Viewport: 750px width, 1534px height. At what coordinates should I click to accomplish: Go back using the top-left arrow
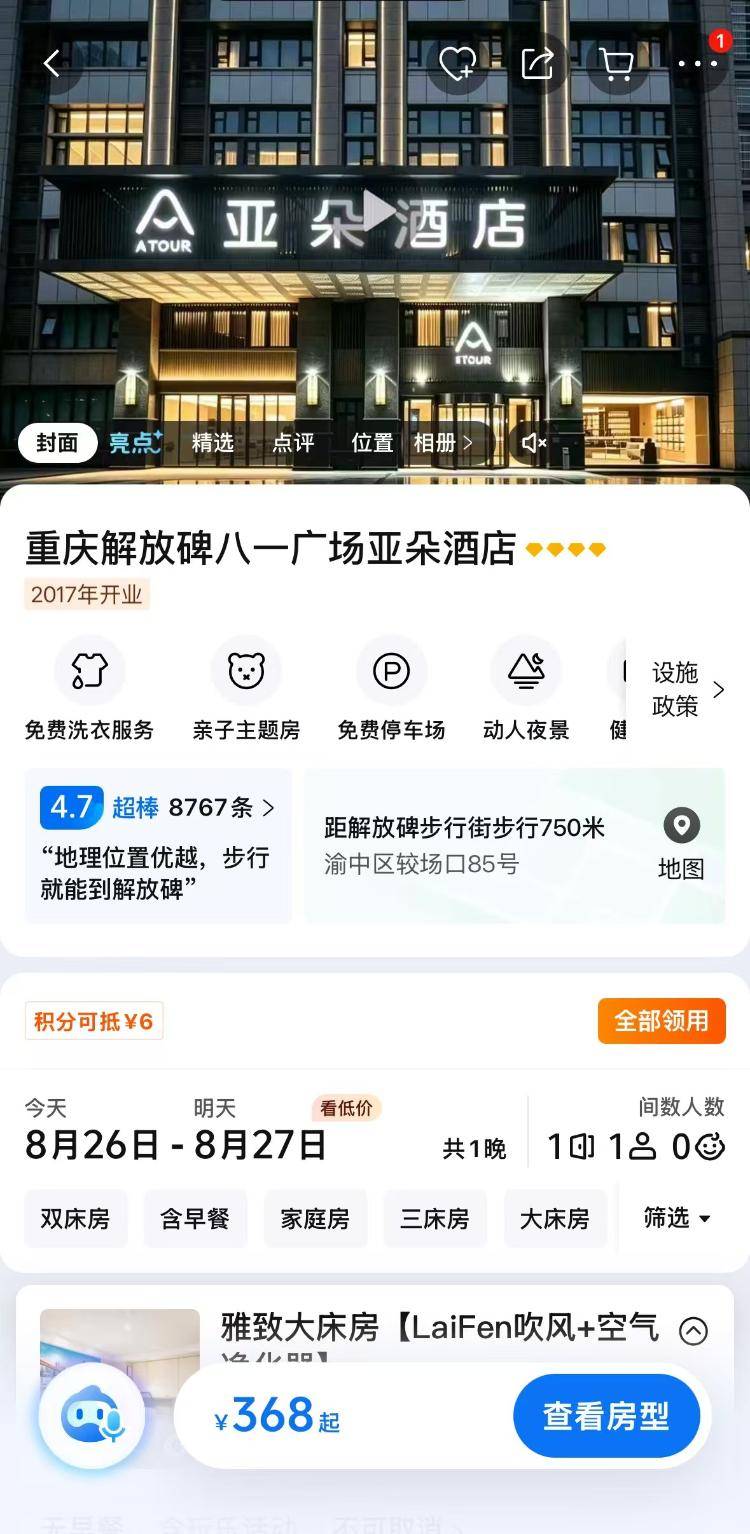[52, 63]
